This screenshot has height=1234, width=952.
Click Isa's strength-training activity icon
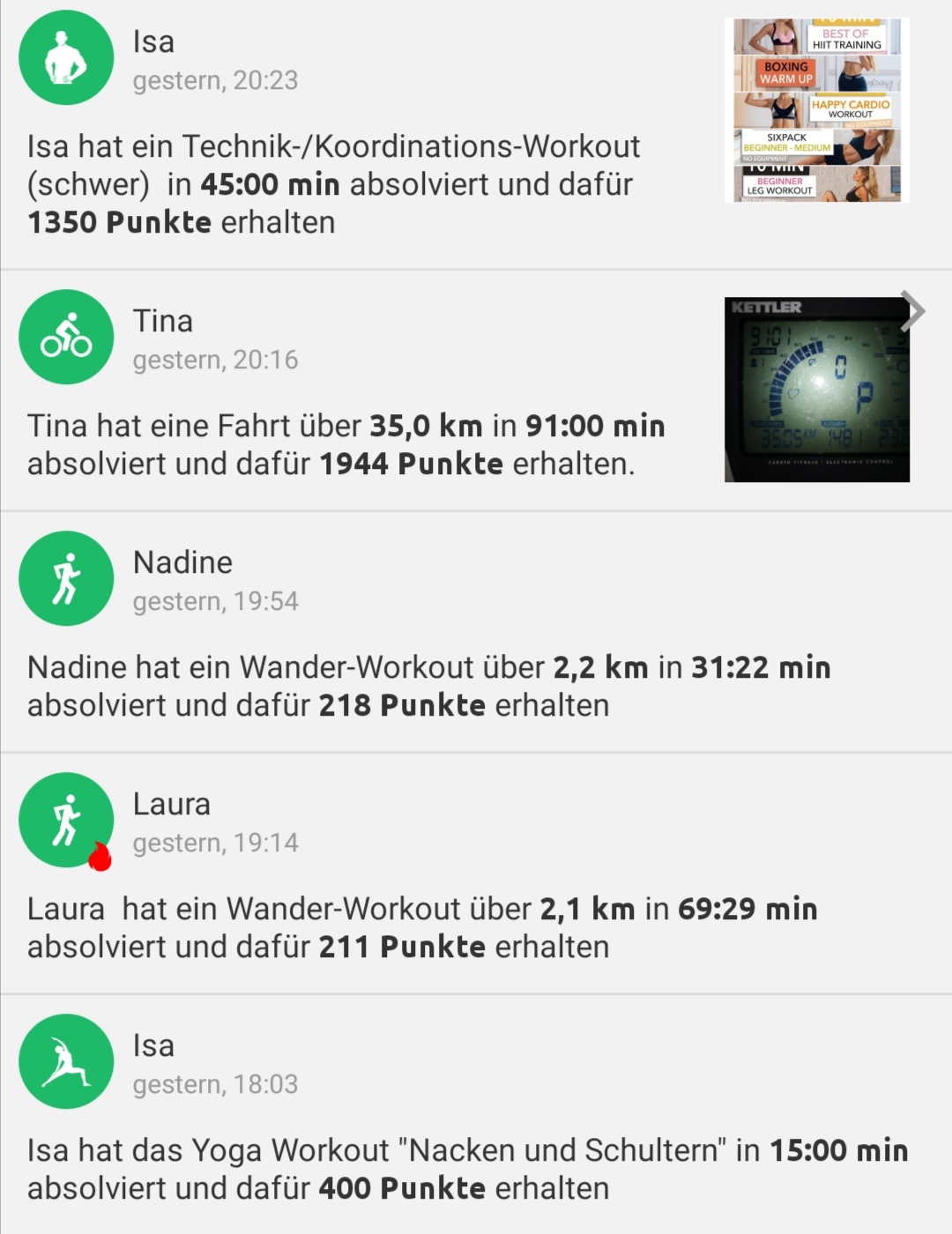tap(66, 57)
